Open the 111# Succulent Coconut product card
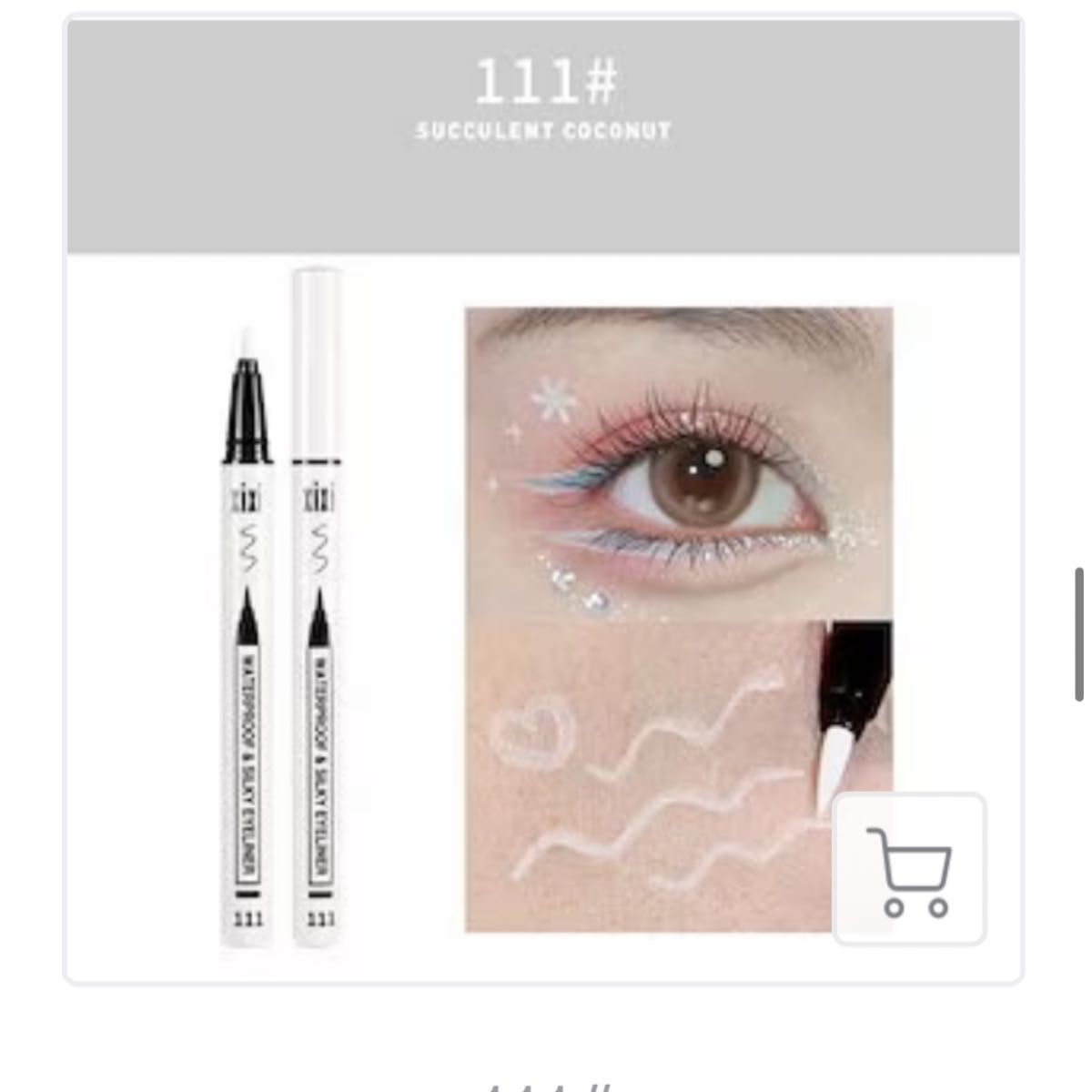 542,546
